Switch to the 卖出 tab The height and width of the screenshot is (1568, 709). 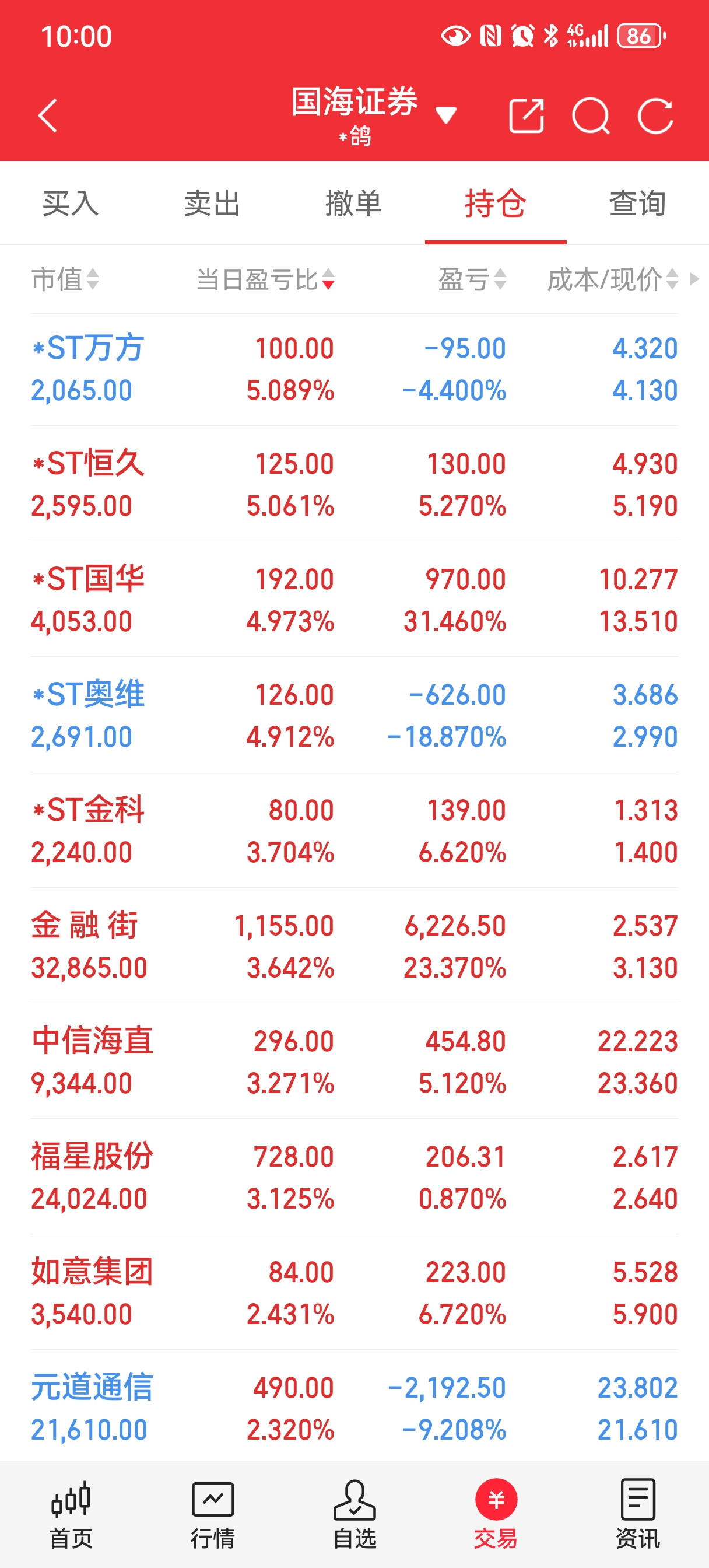coord(212,204)
